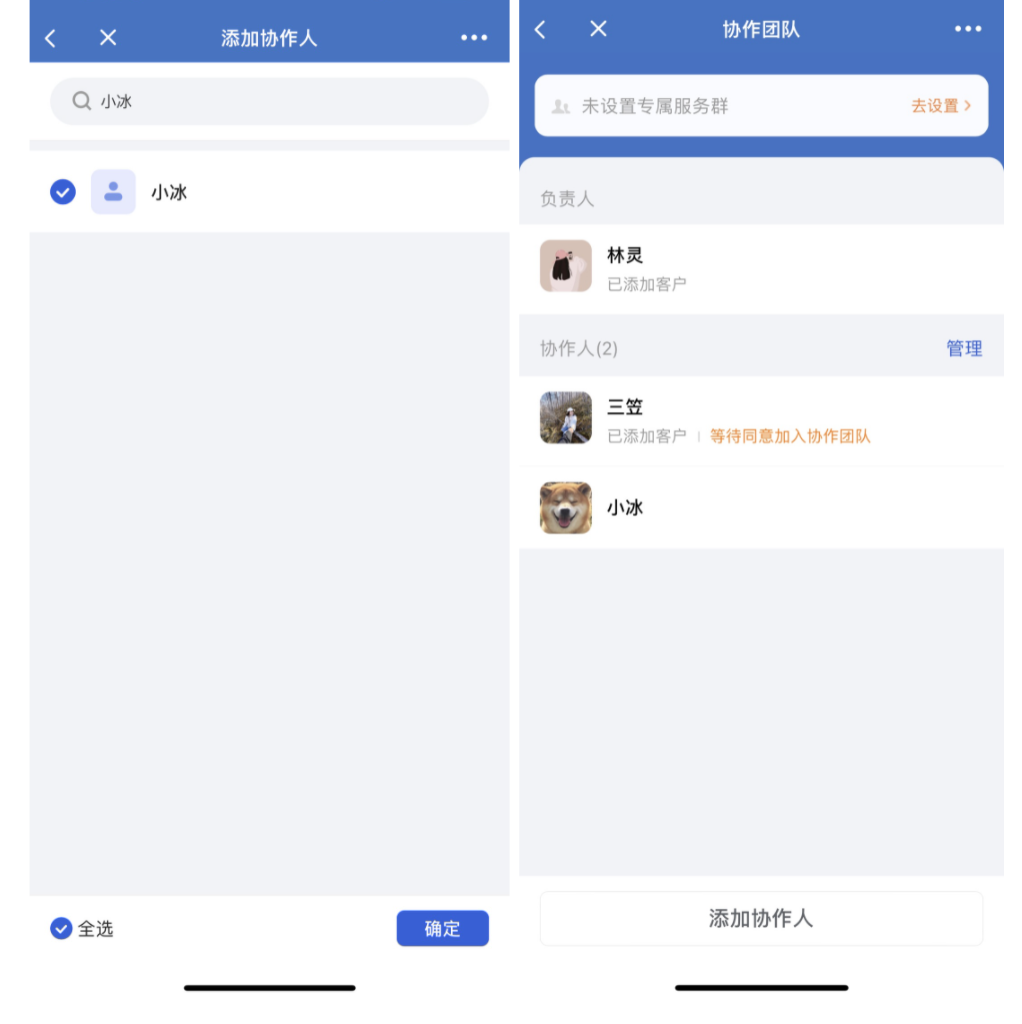The image size is (1022, 1024).
Task: Open the overflow menu on 添加协作人
Action: coord(473,38)
